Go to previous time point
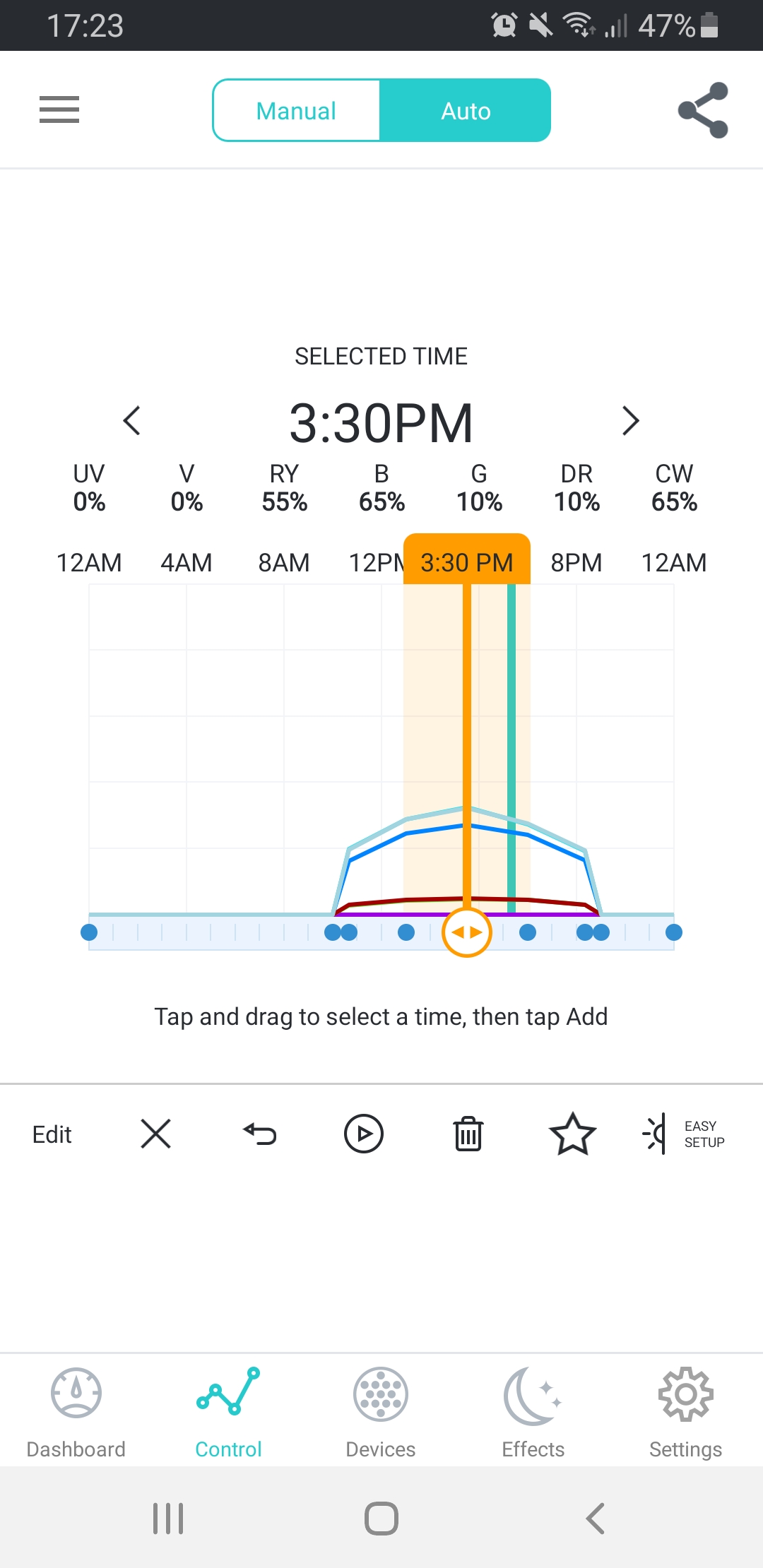This screenshot has height=1568, width=763. 132,421
